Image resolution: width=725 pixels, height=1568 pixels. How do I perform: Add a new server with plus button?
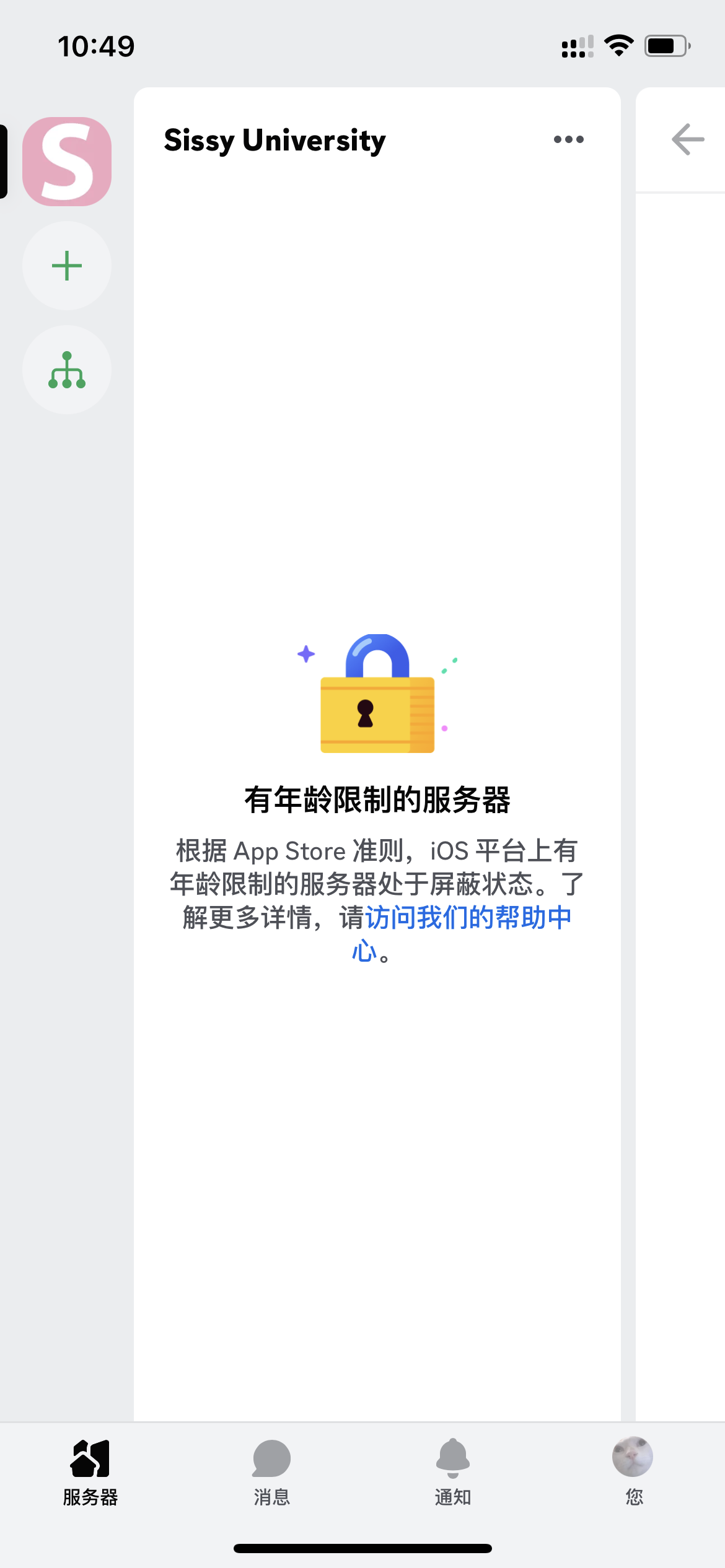[x=67, y=266]
